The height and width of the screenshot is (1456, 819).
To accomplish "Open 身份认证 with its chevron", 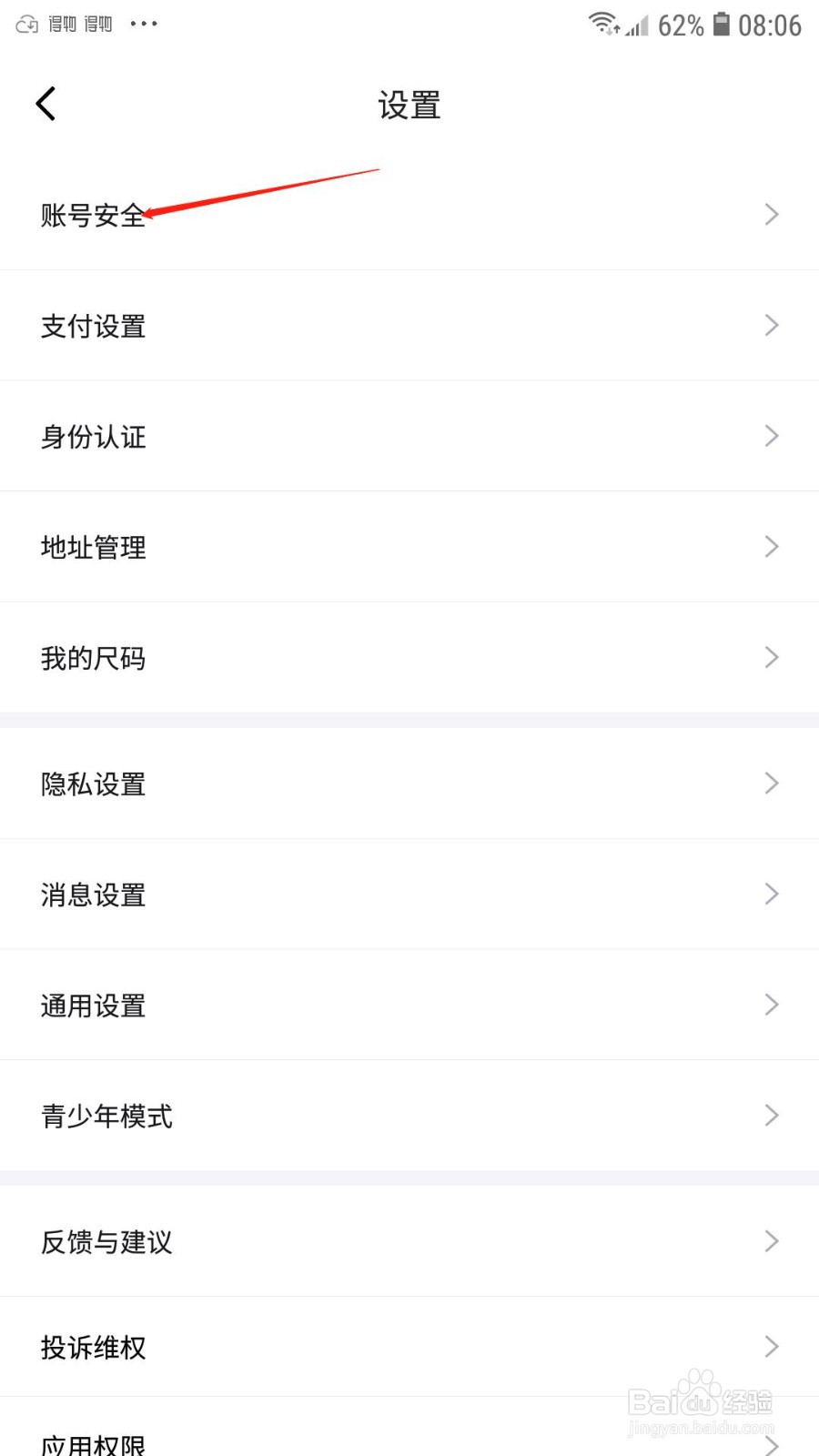I will tap(772, 436).
